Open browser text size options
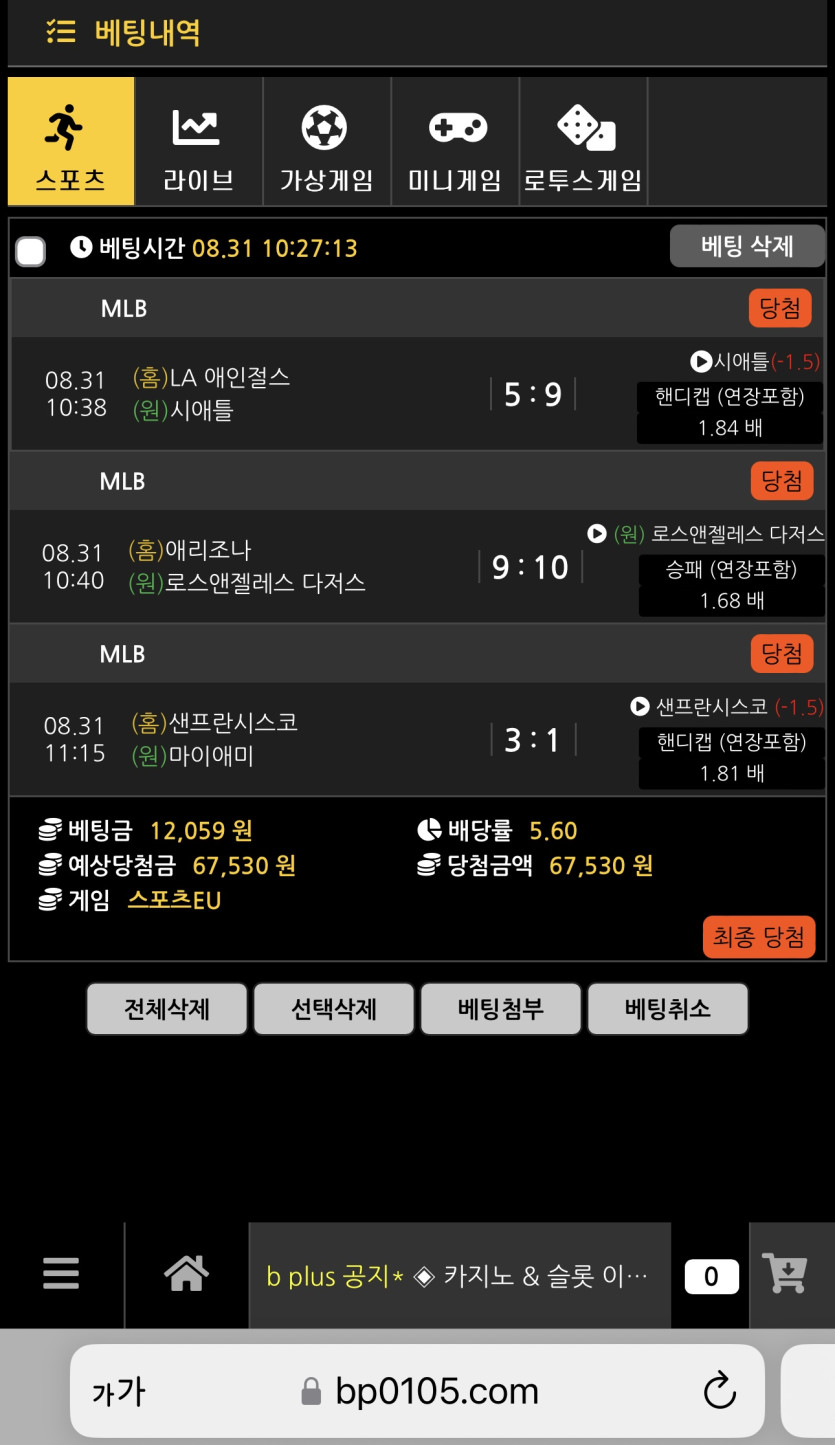 click(x=119, y=1392)
